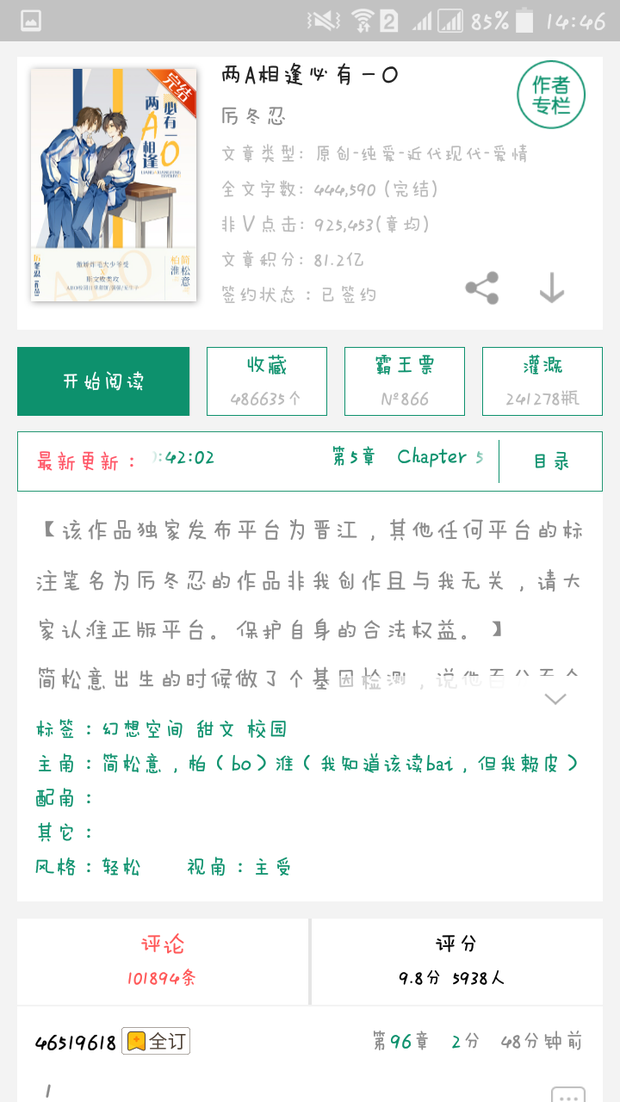Open the novel cover image
This screenshot has height=1102, width=620.
click(113, 185)
